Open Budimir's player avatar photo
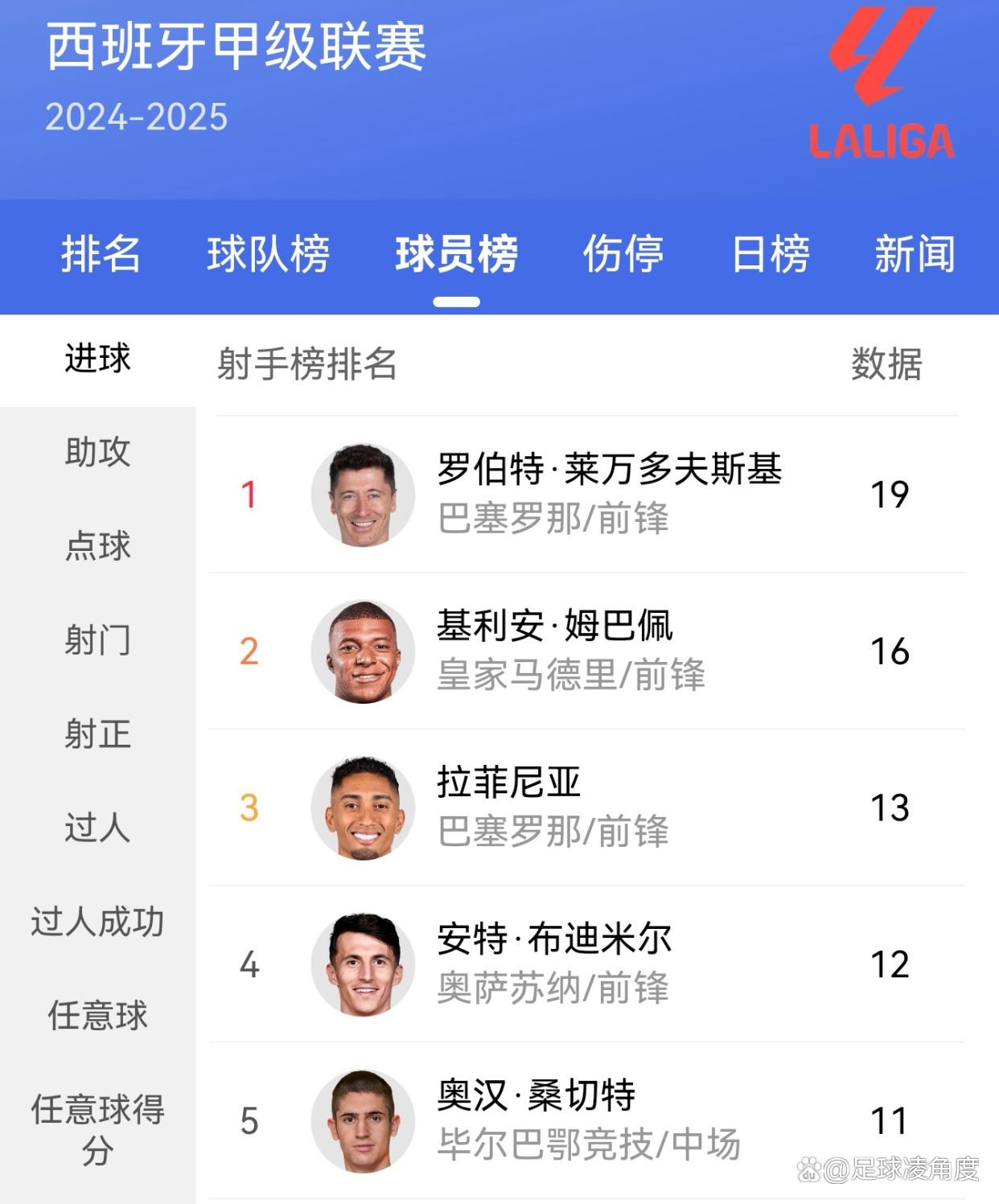The height and width of the screenshot is (1204, 999). 364,962
